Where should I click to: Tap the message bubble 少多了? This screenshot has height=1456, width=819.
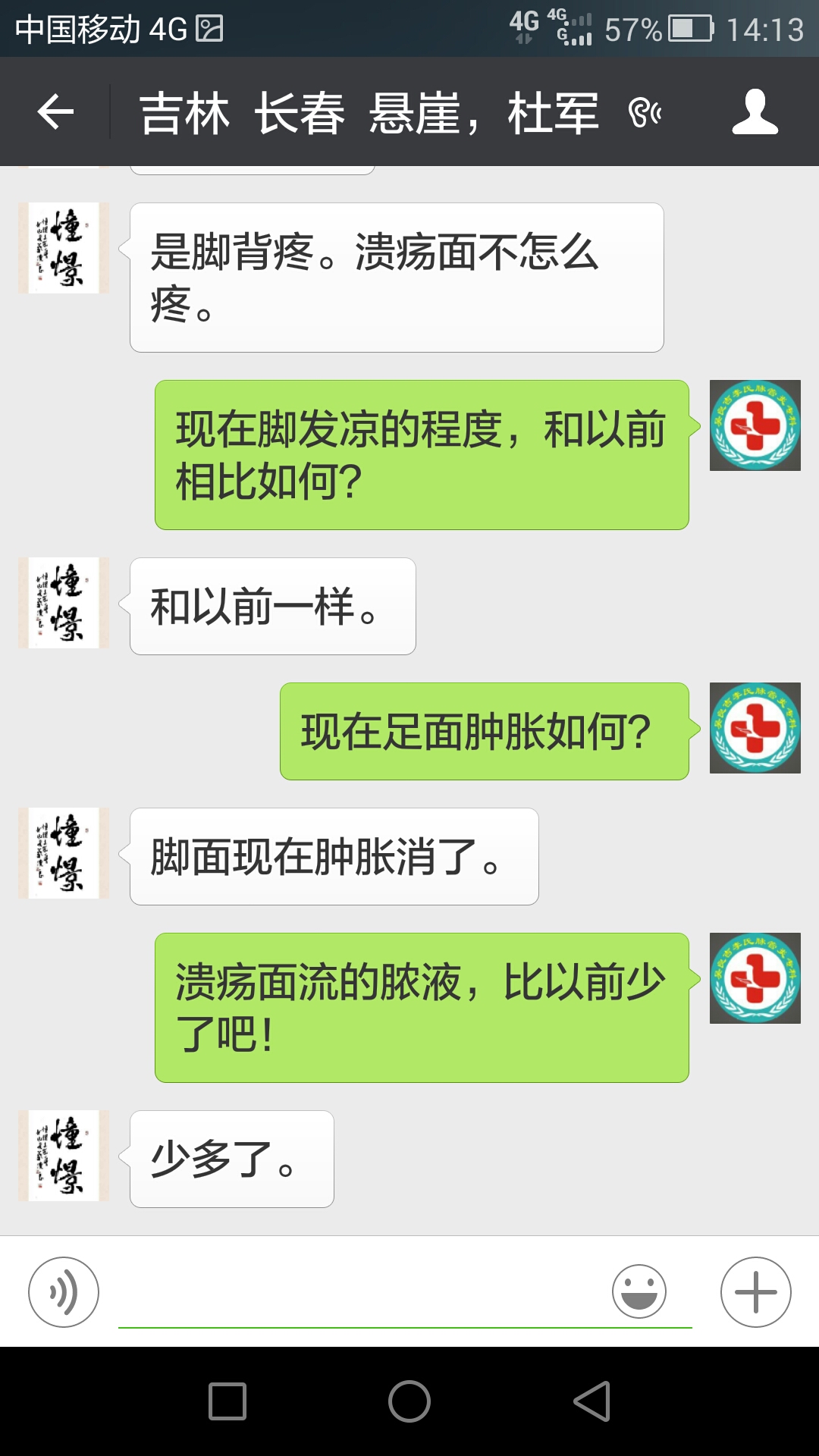pyautogui.click(x=231, y=1159)
